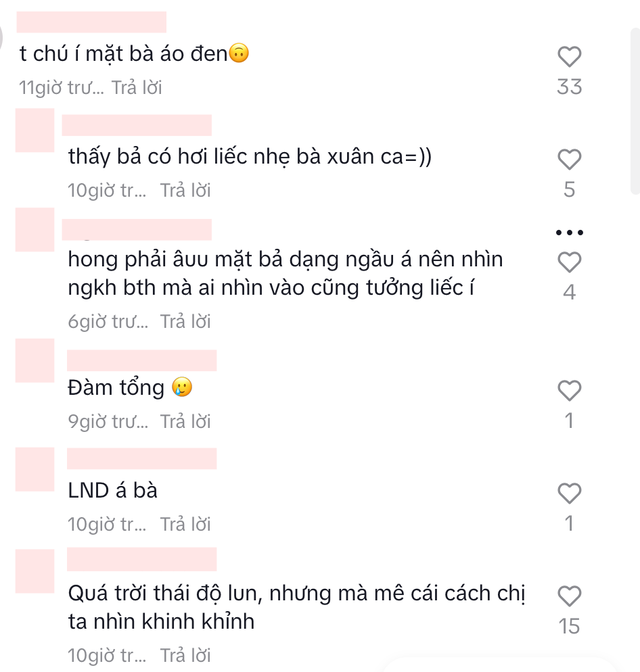The width and height of the screenshot is (640, 672).
Task: Reply to 'Quá trời thái độ lun' comment
Action: tap(186, 655)
